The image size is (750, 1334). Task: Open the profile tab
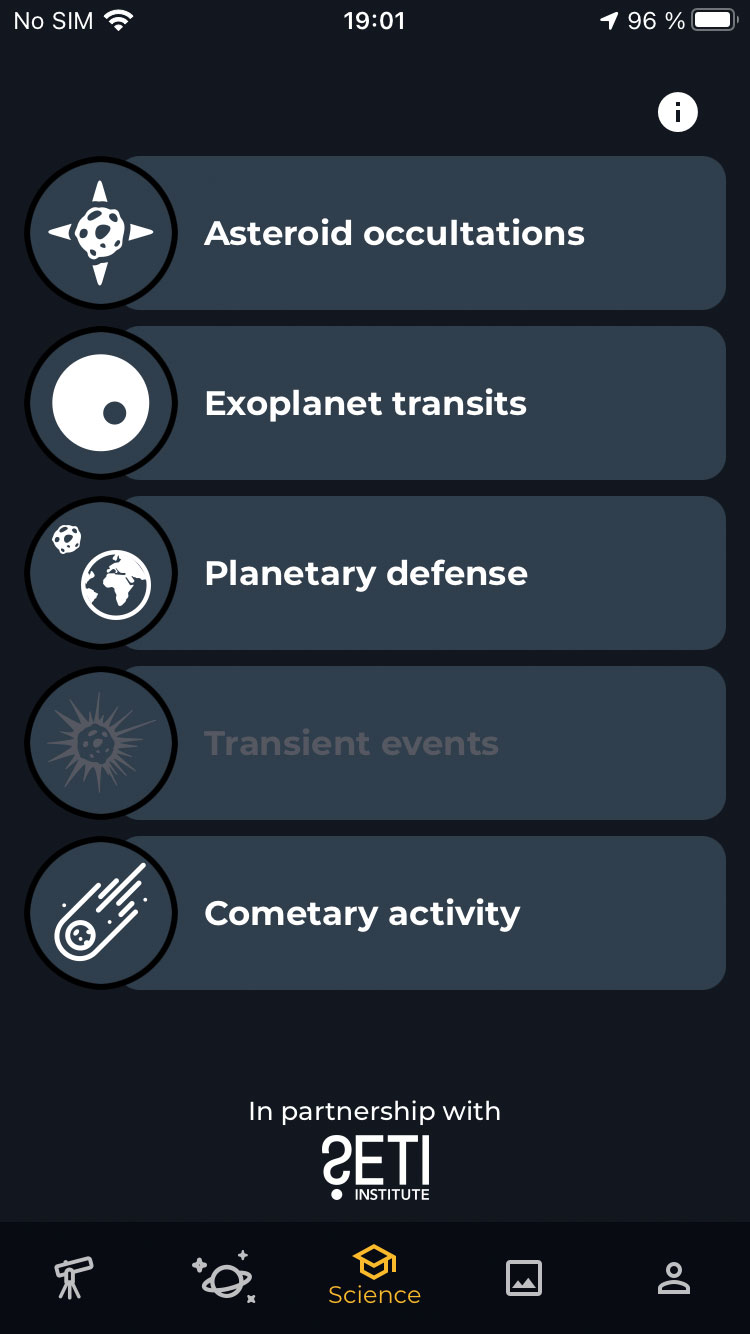click(674, 1277)
